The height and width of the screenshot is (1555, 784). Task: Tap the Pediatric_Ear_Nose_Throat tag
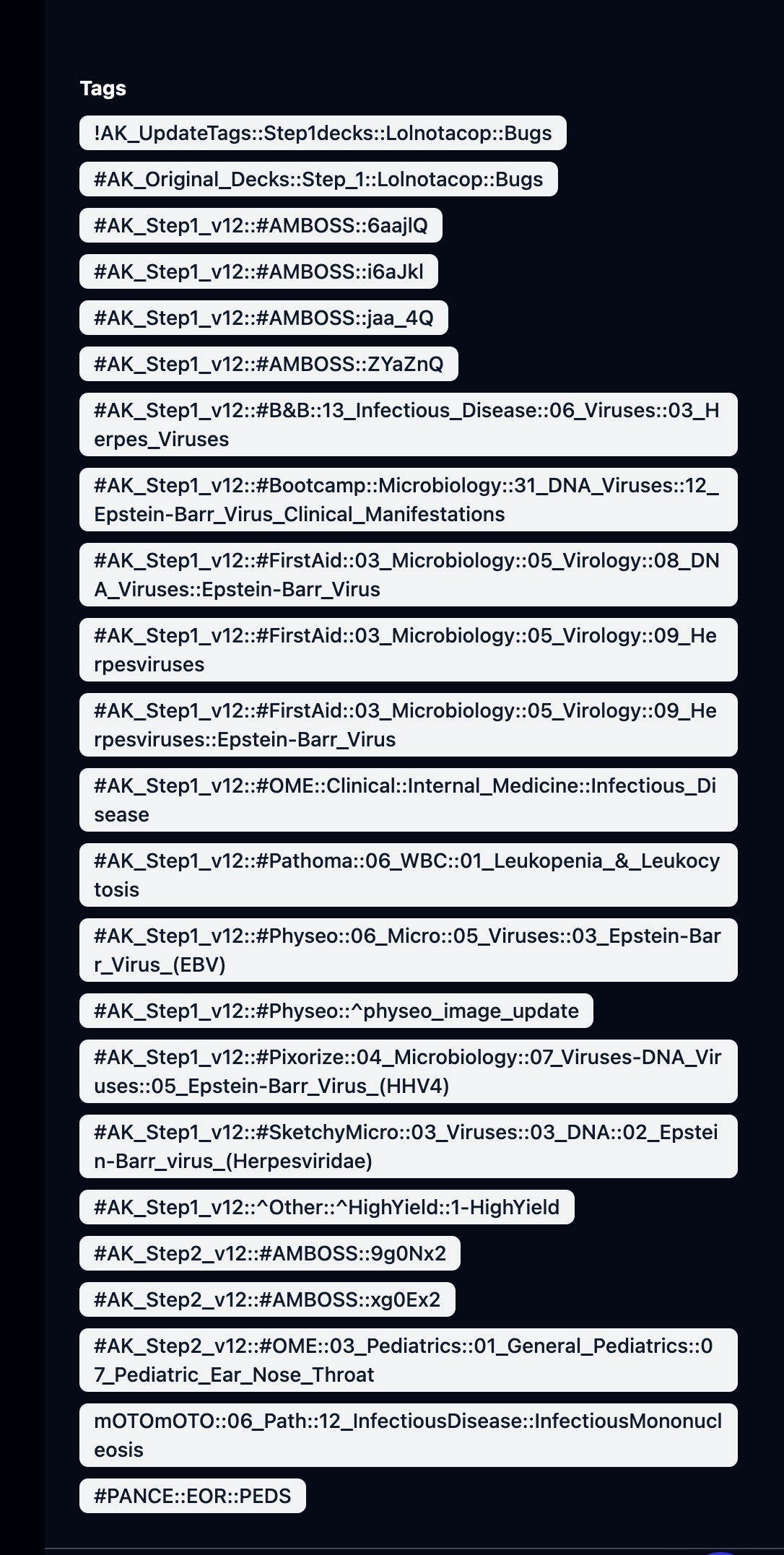408,1360
